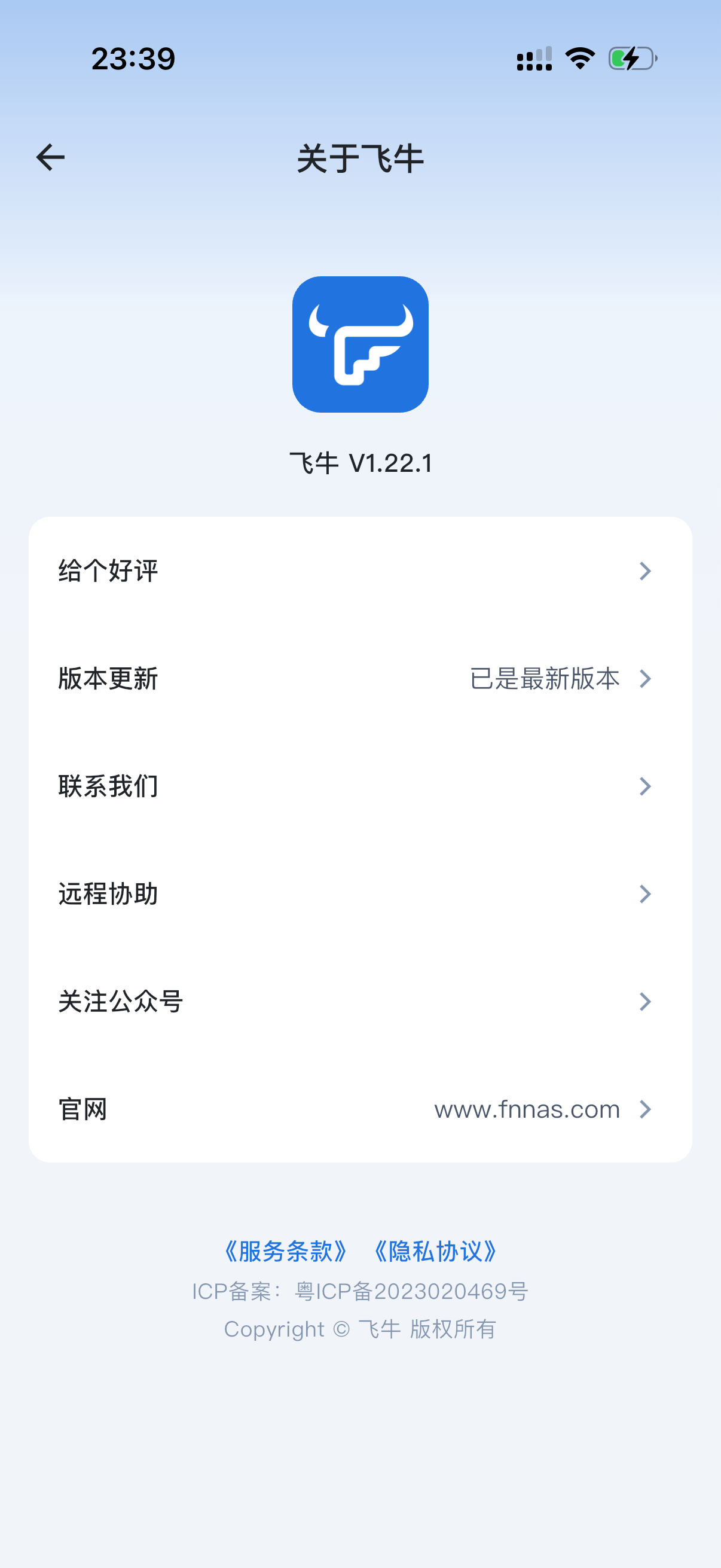View the 《隐私协议》 privacy policy link
The width and height of the screenshot is (721, 1568).
point(436,1252)
